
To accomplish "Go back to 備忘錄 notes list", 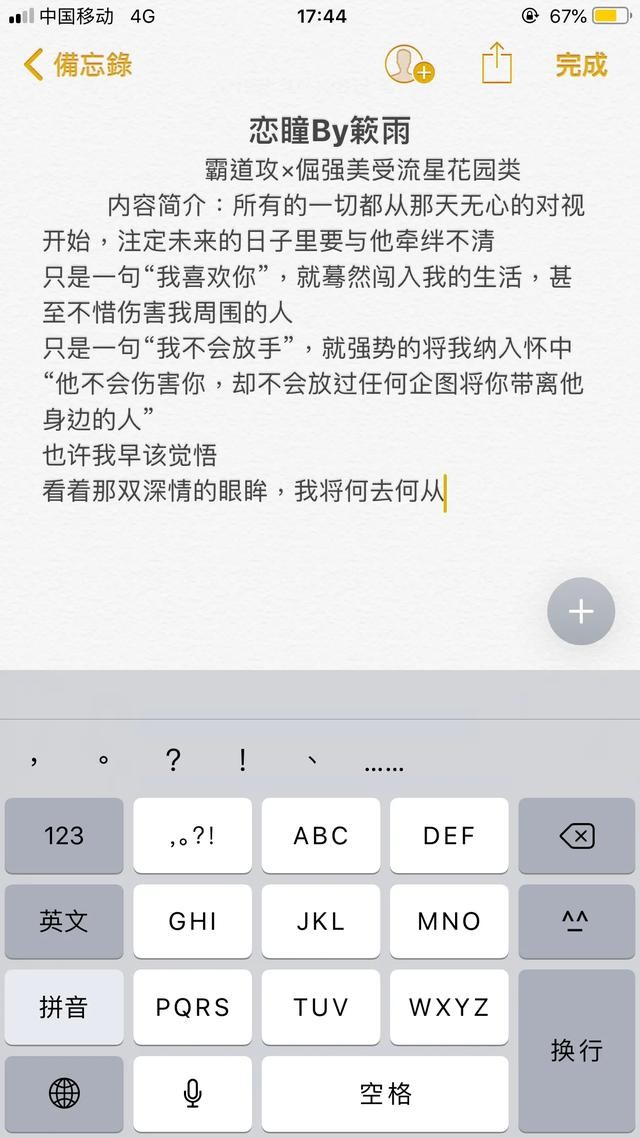I will pos(78,65).
